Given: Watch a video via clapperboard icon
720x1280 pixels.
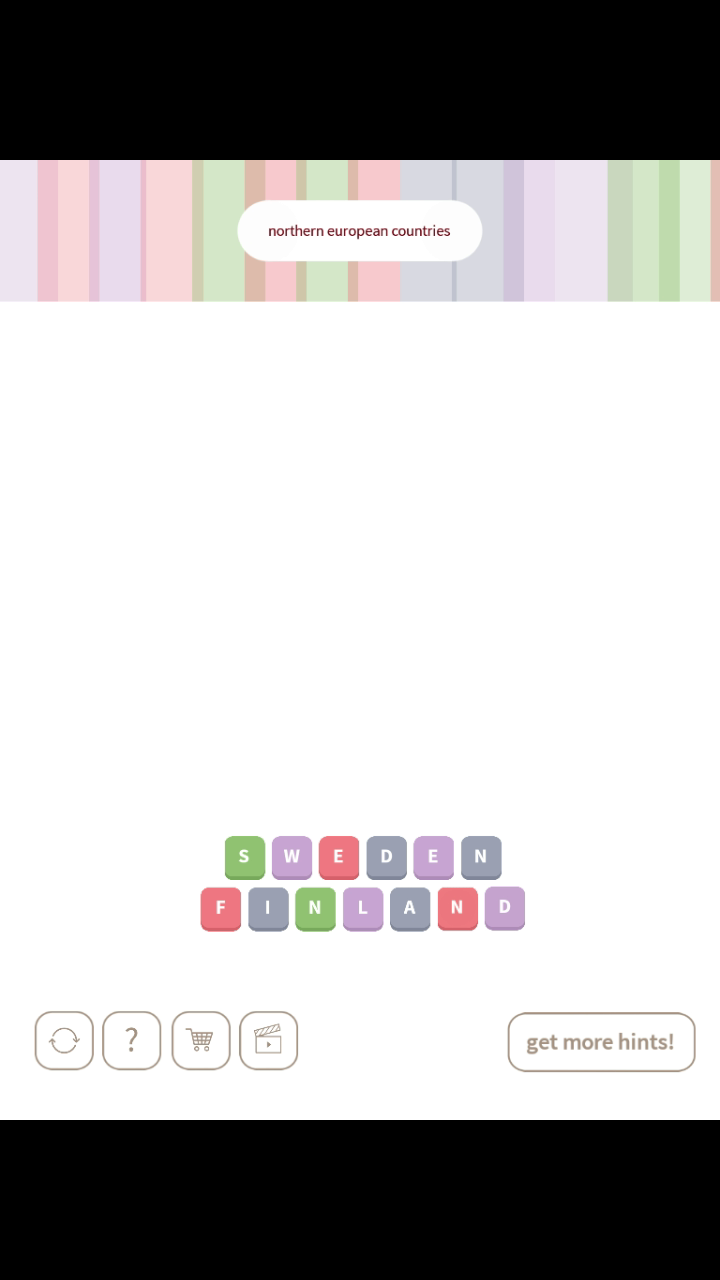Looking at the screenshot, I should point(268,1041).
